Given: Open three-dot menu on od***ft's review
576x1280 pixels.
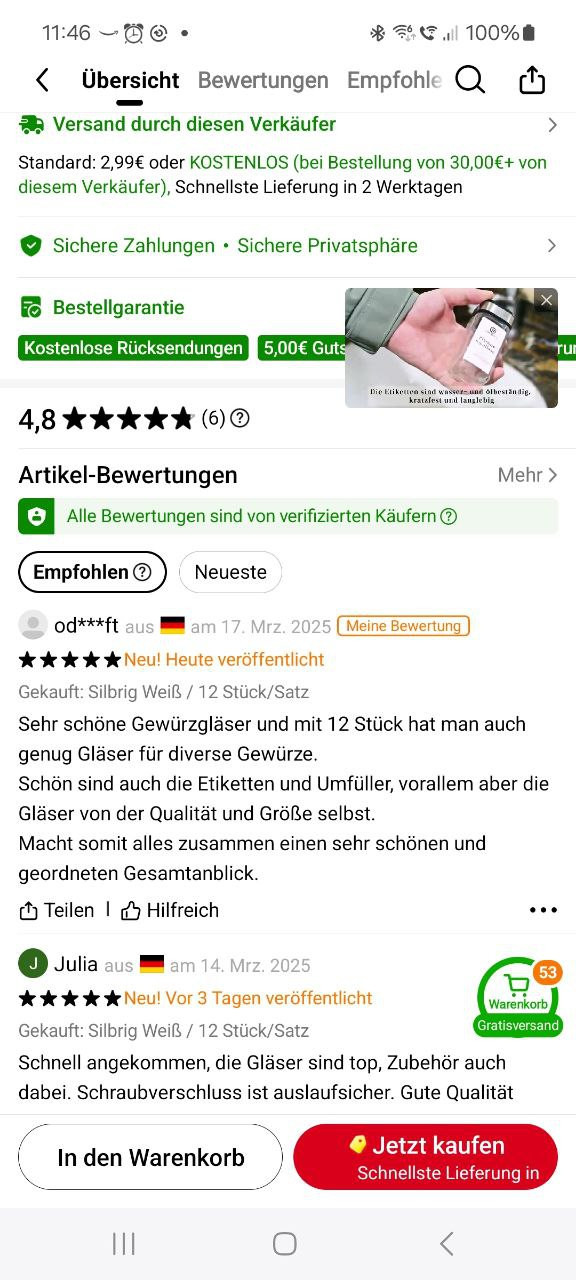Looking at the screenshot, I should pyautogui.click(x=543, y=910).
